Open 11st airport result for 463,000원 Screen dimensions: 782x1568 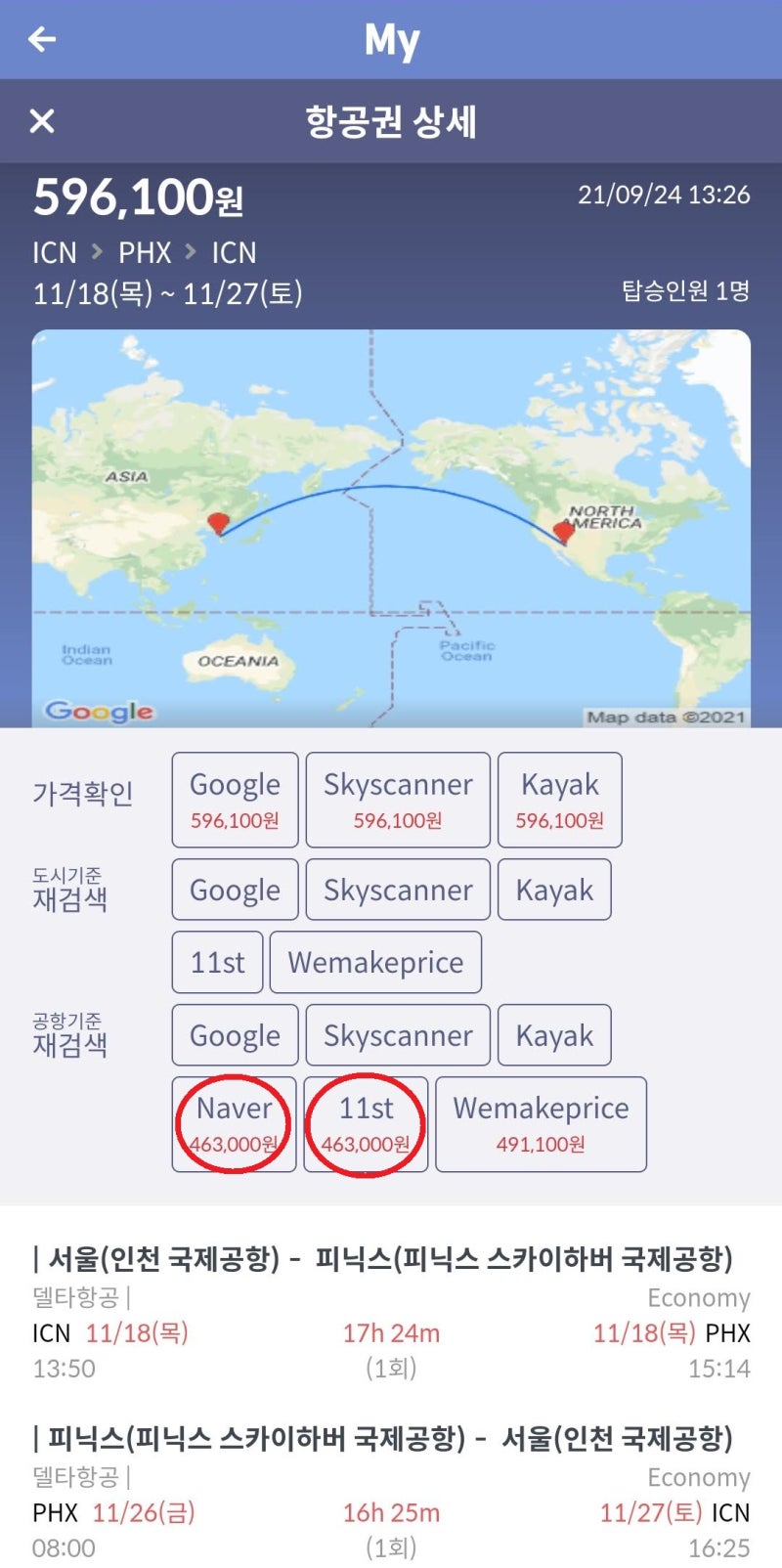(366, 1124)
